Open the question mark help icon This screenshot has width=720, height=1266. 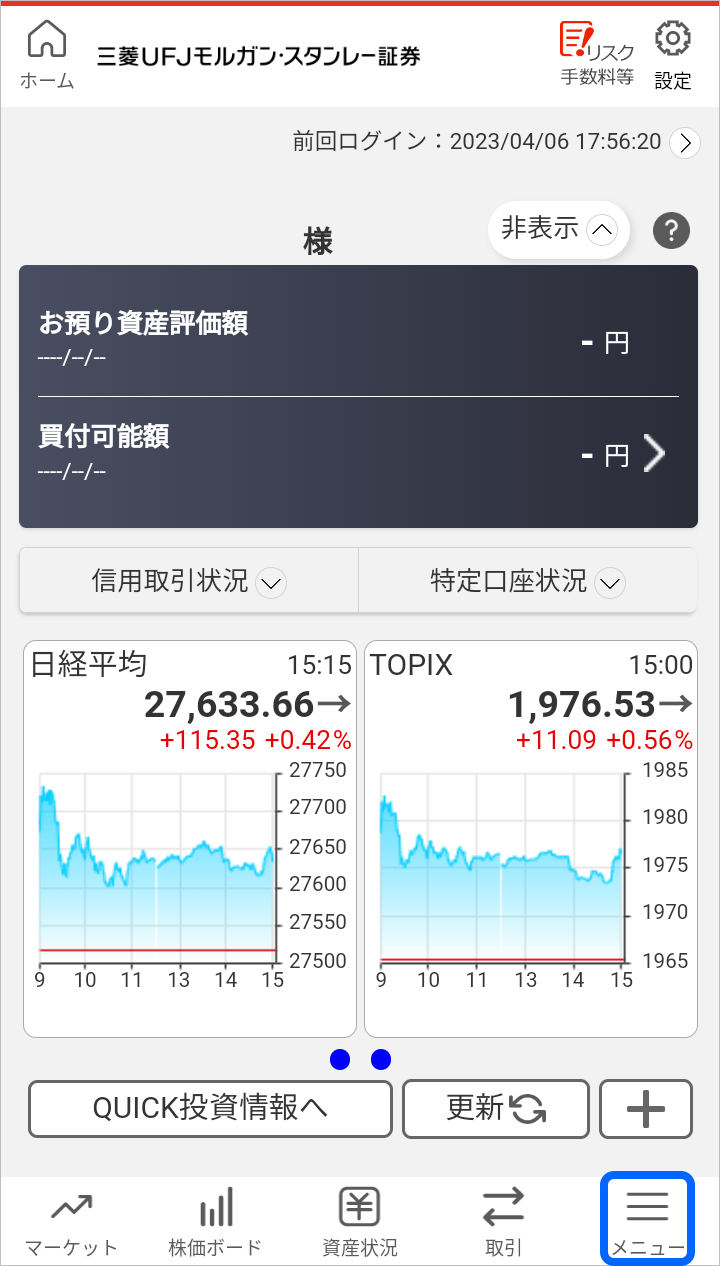coord(672,230)
